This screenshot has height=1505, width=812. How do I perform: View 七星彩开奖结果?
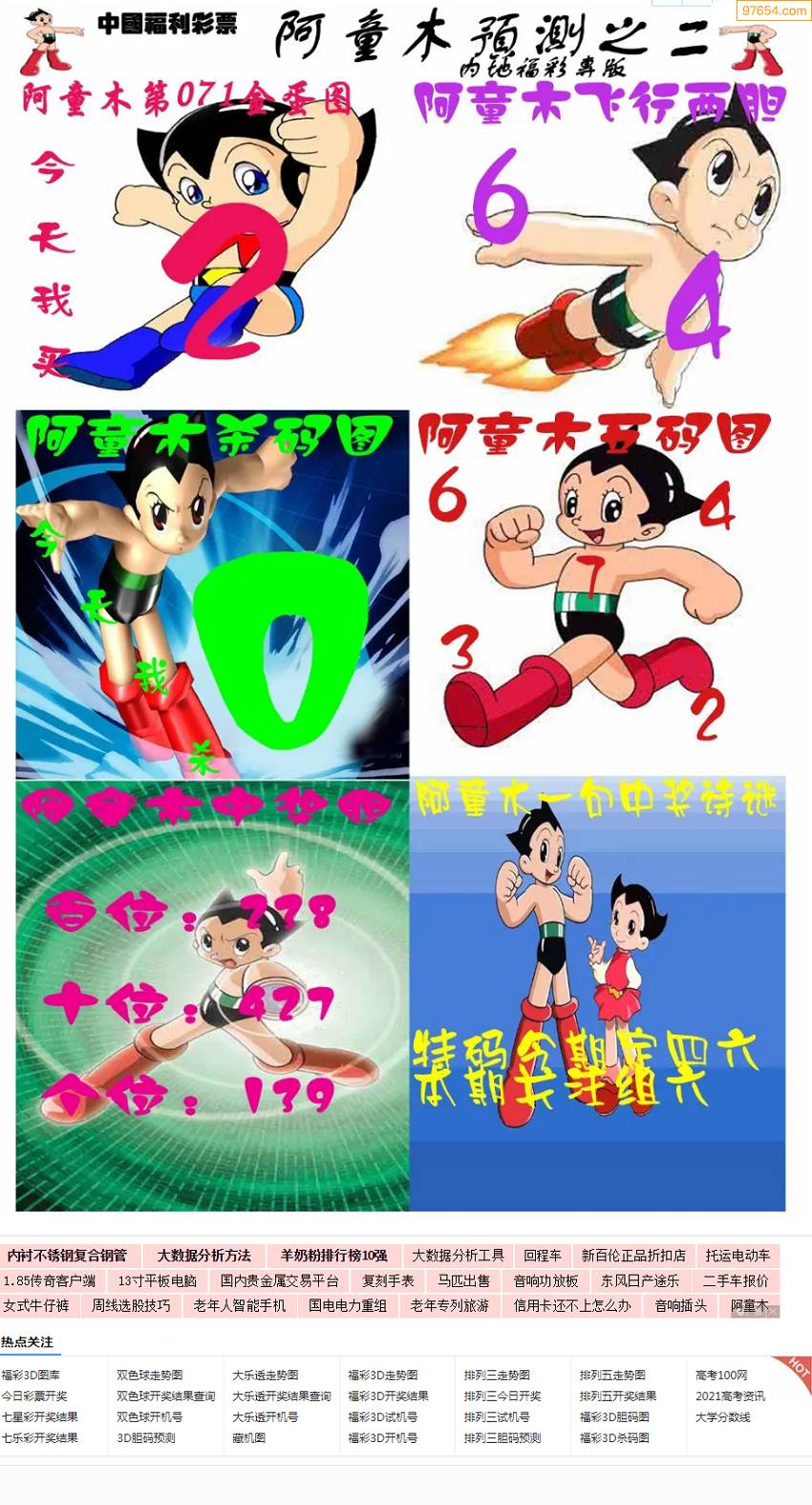click(x=40, y=1417)
